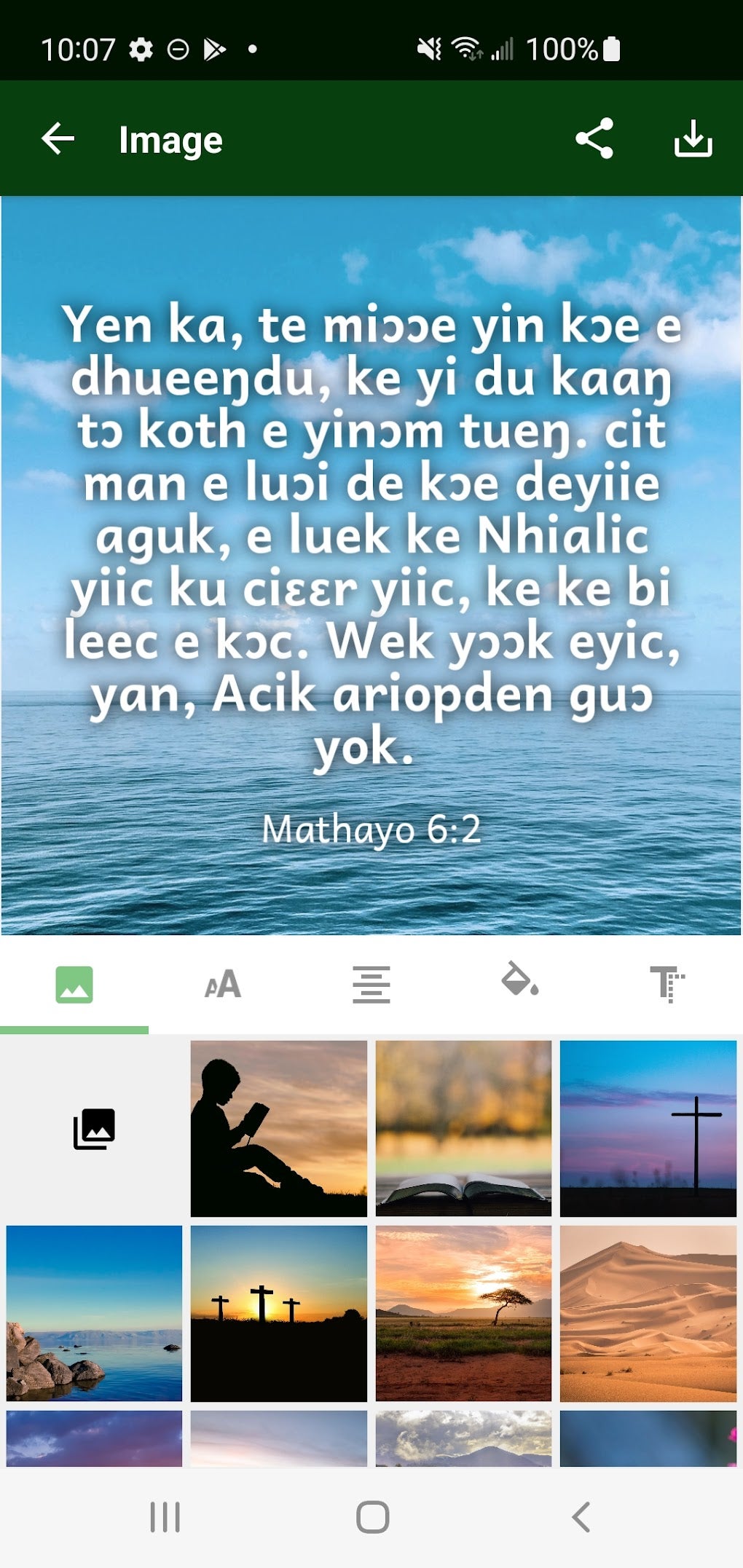Viewport: 743px width, 1568px height.
Task: Pick a photo from the gallery
Action: [x=94, y=1129]
